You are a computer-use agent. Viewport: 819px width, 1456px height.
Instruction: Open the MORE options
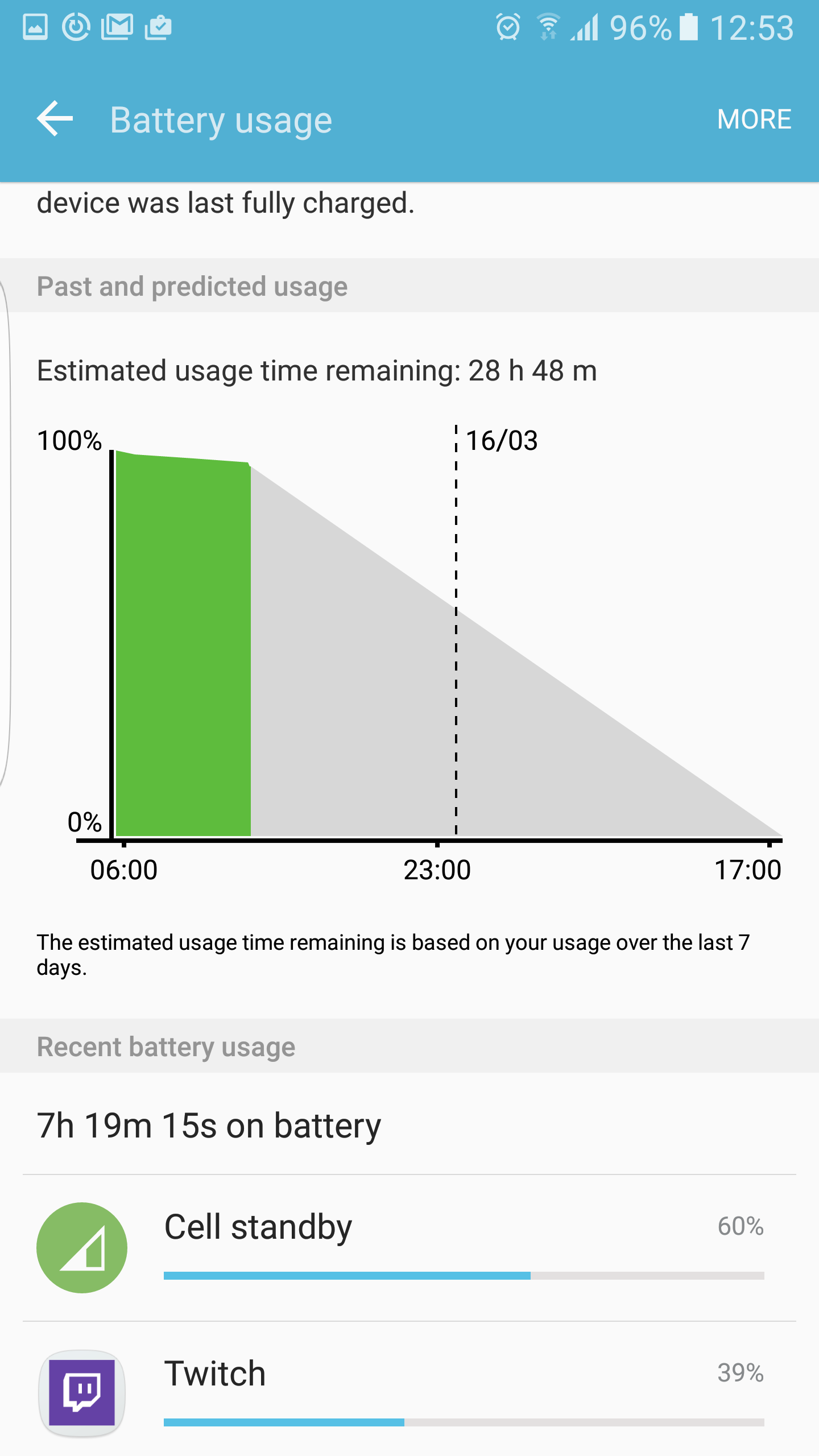tap(754, 119)
